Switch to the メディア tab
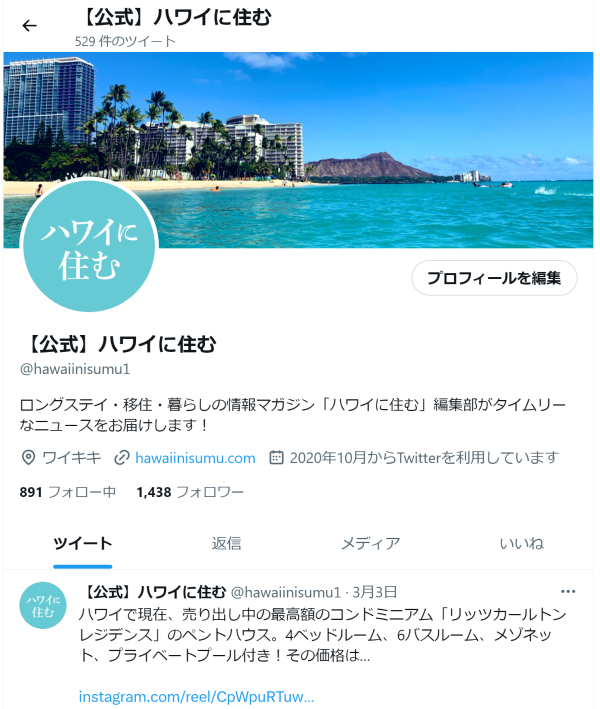 click(x=370, y=543)
